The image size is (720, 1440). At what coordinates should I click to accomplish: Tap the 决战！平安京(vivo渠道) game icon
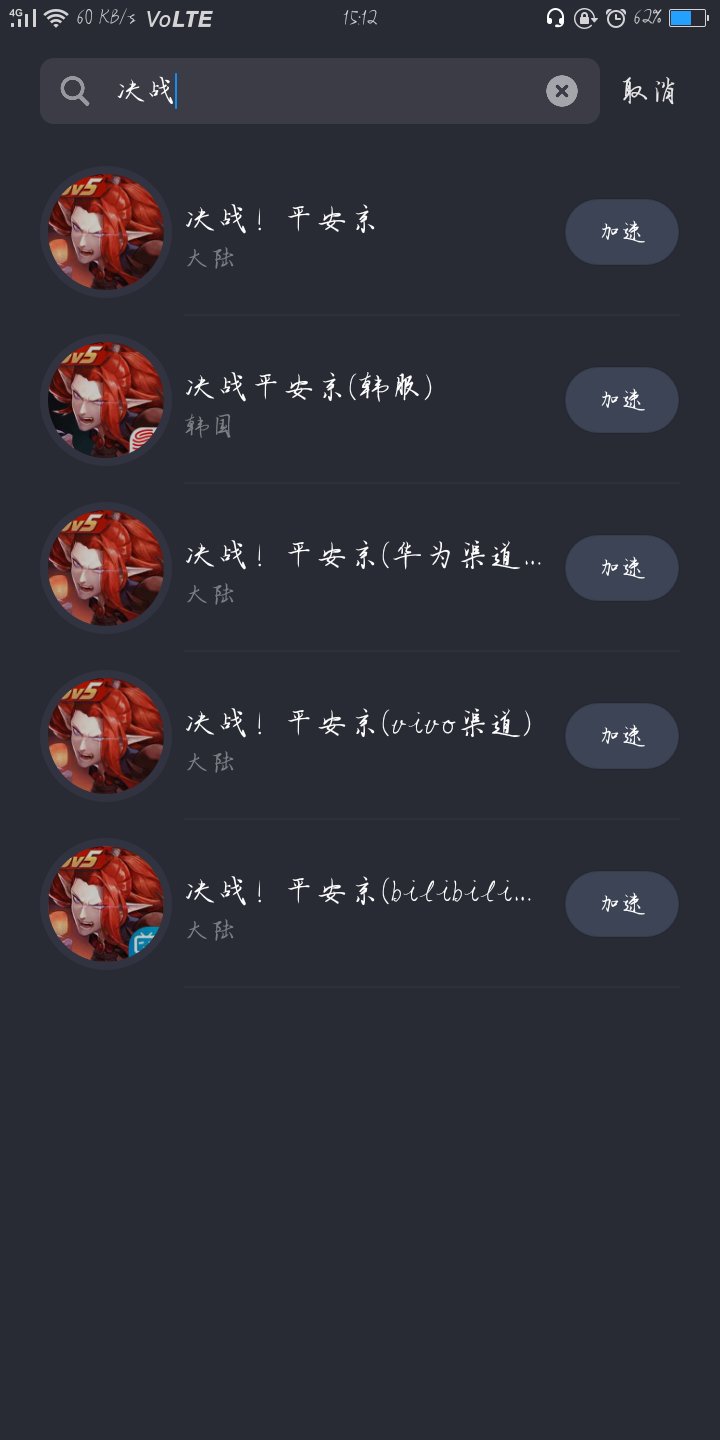pyautogui.click(x=106, y=735)
